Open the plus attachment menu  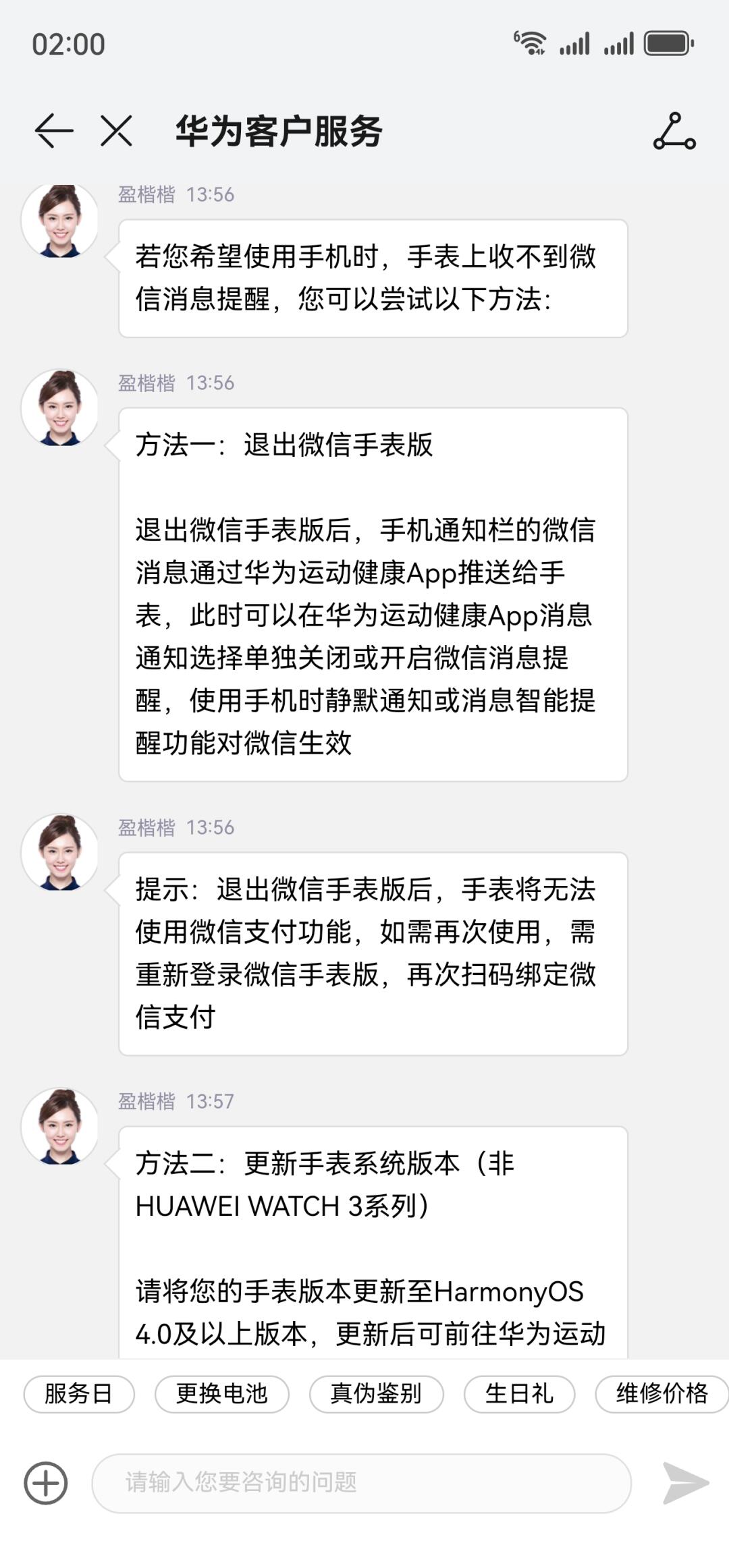[46, 1483]
